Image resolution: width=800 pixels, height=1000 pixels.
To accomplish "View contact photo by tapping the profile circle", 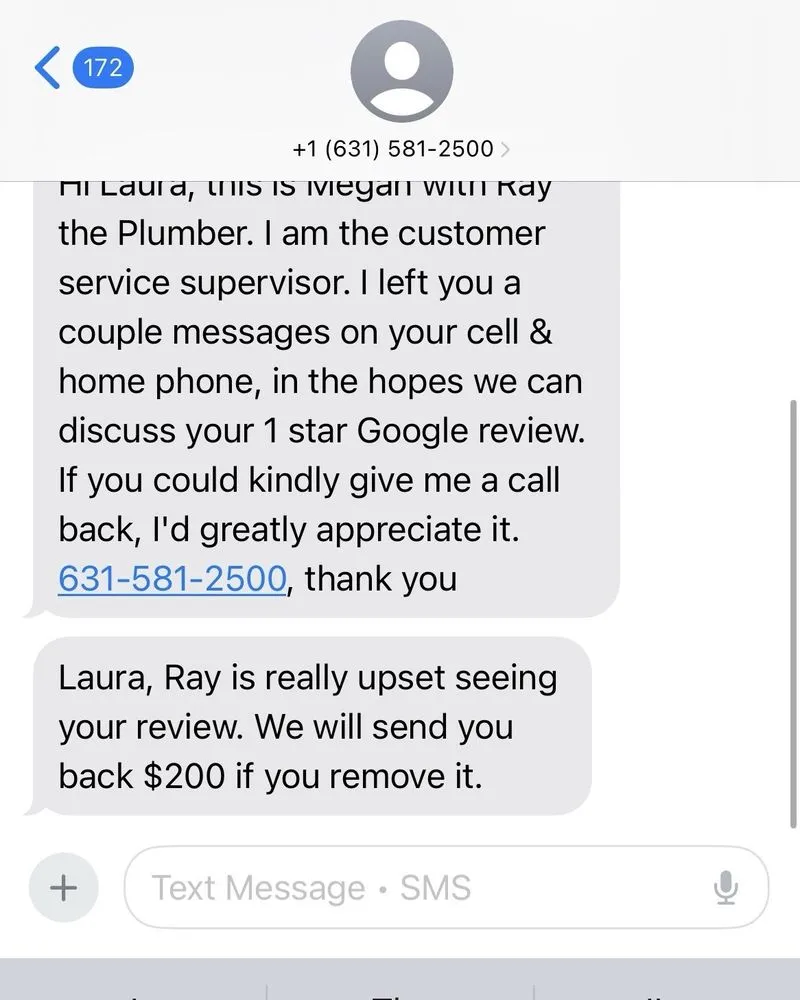I will pyautogui.click(x=400, y=70).
